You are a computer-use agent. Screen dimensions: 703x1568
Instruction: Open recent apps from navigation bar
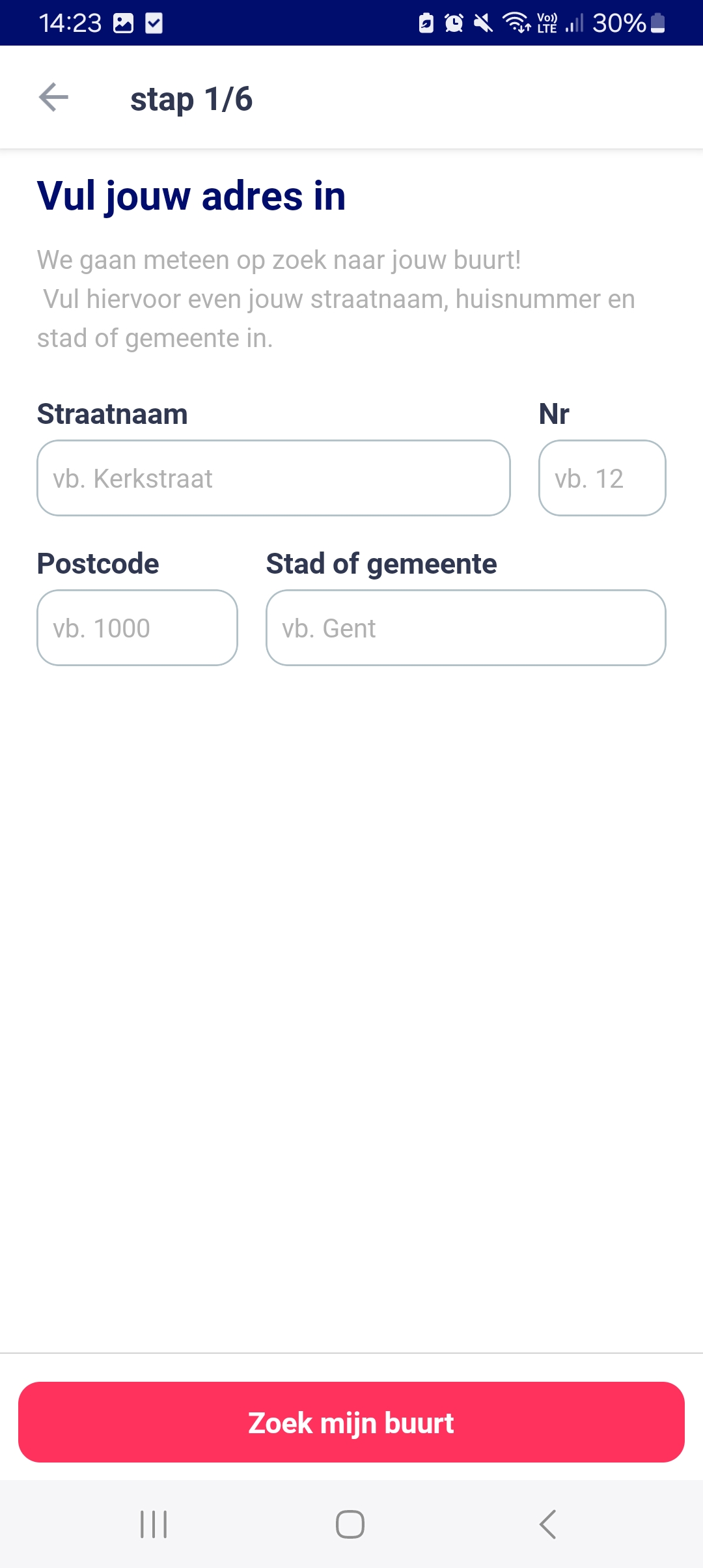tap(154, 1524)
